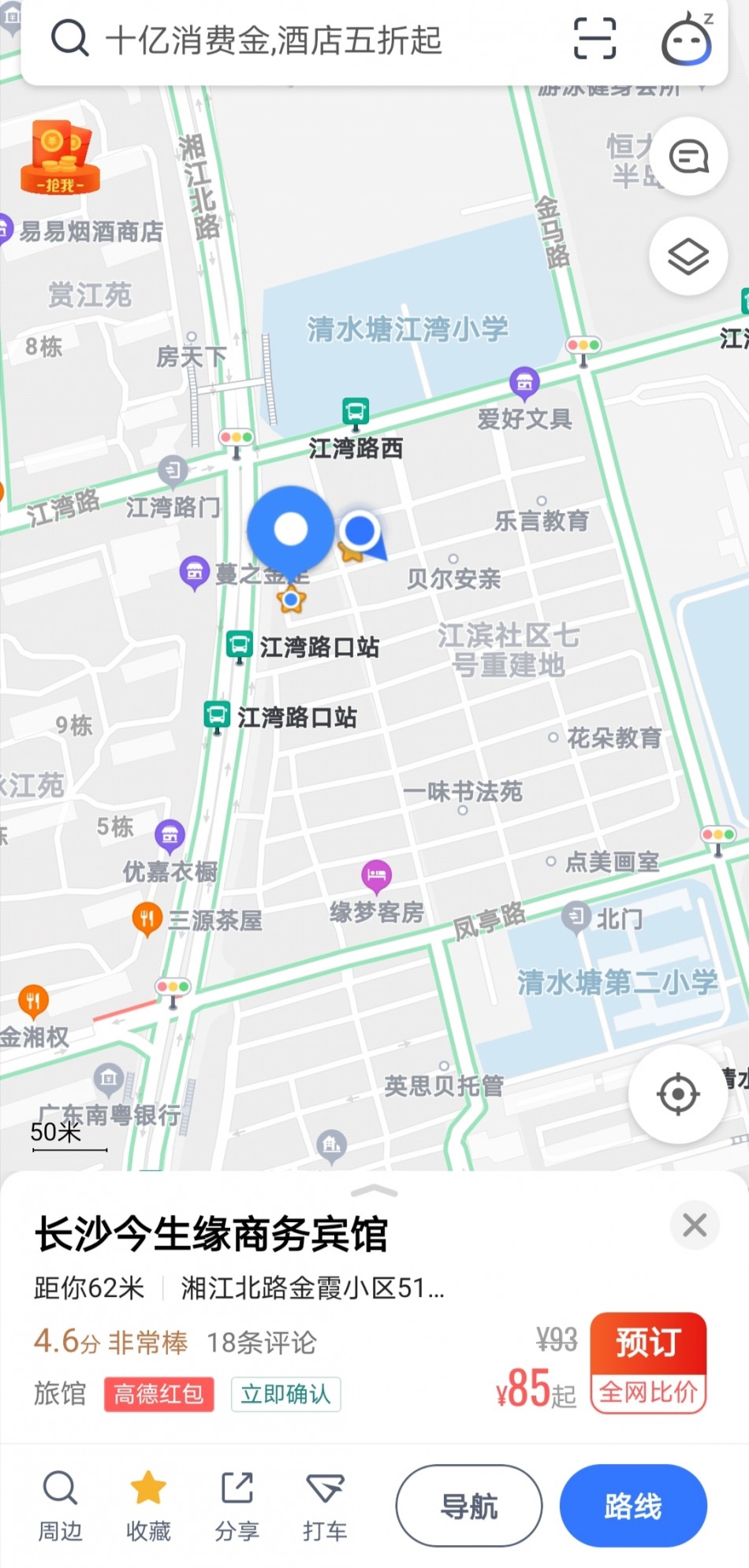Search nearby with 周边
The width and height of the screenshot is (749, 1568).
point(60,1507)
